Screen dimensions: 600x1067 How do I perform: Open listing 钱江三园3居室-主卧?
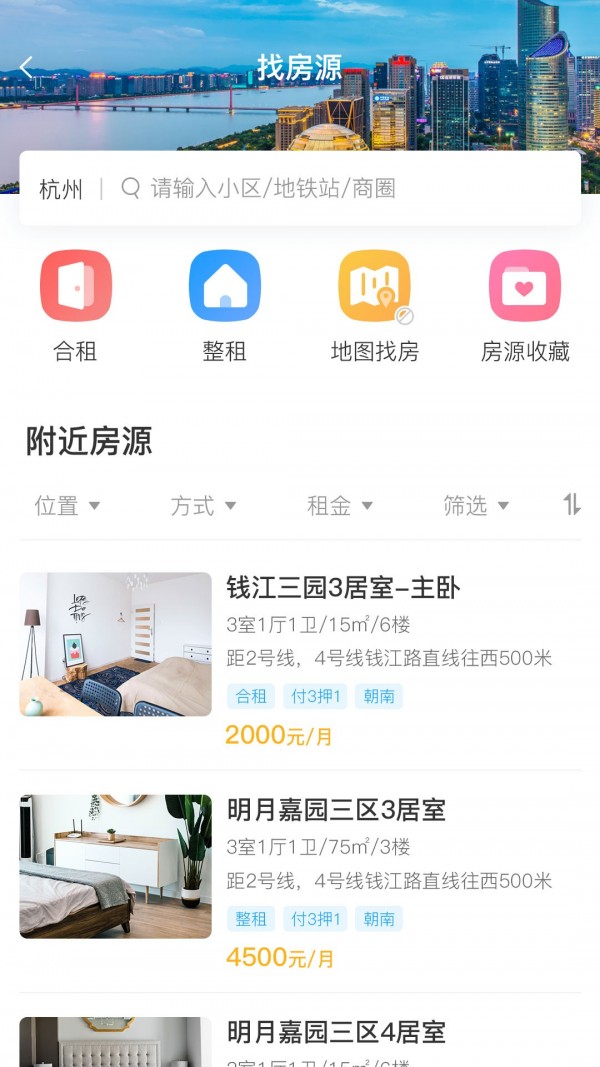[x=343, y=588]
